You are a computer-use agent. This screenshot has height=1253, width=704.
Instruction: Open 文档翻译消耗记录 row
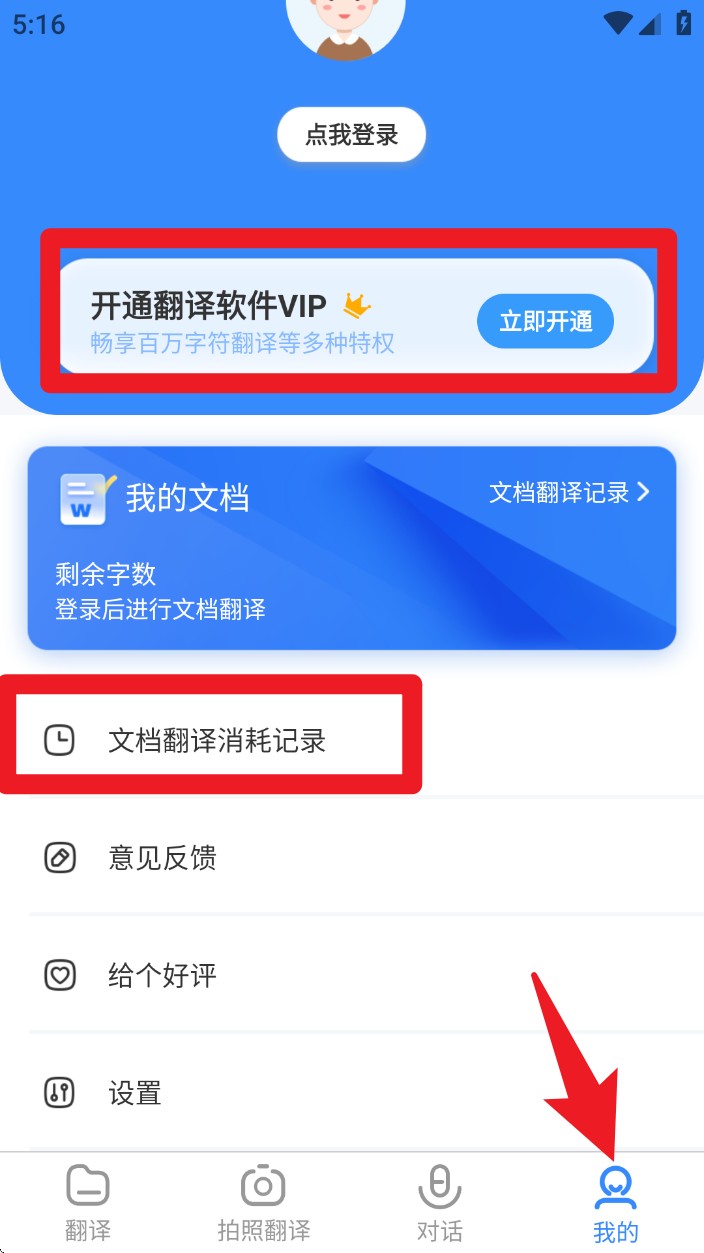pyautogui.click(x=216, y=741)
